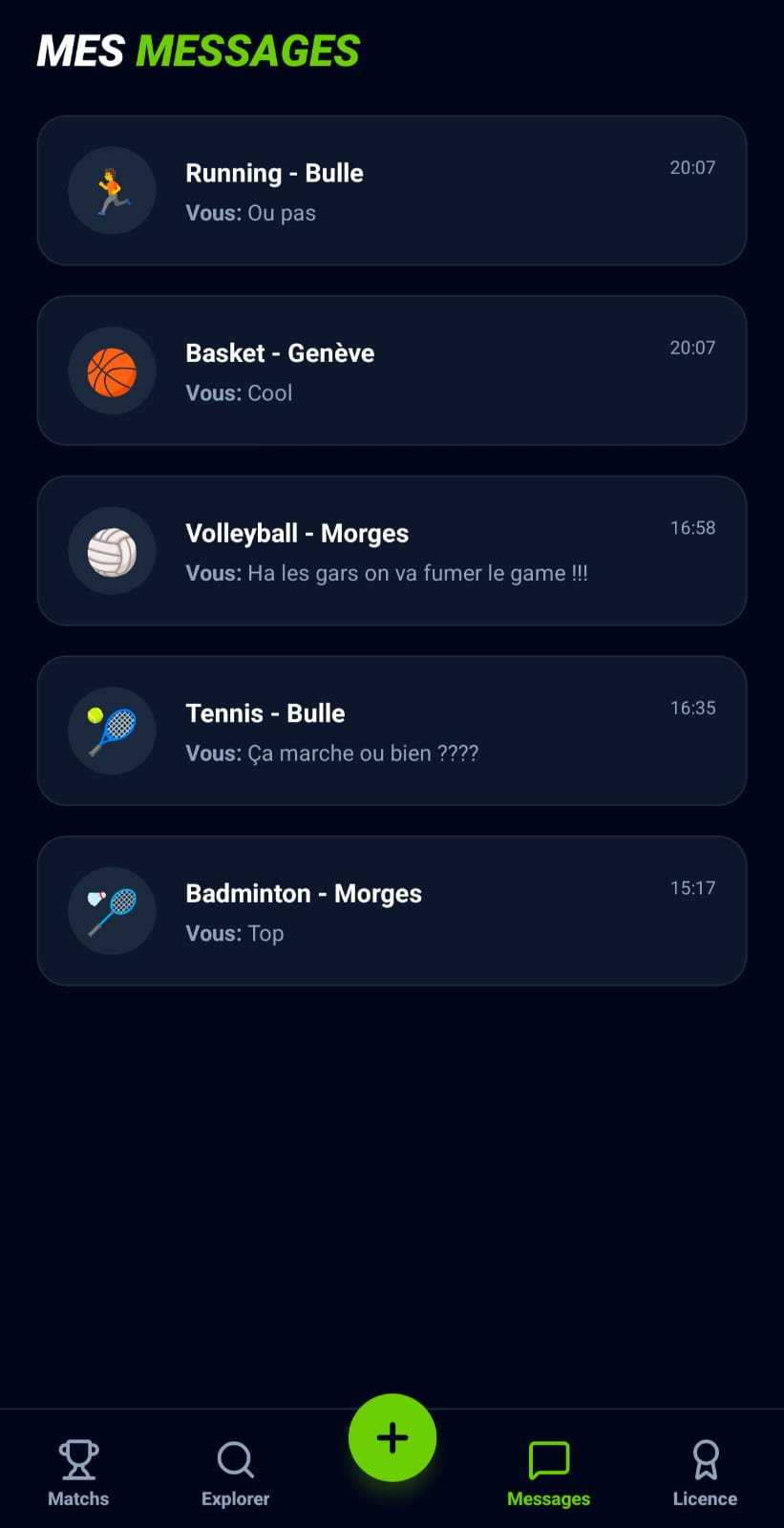Go to the Explorer tab
This screenshot has height=1528, width=784.
(235, 1474)
